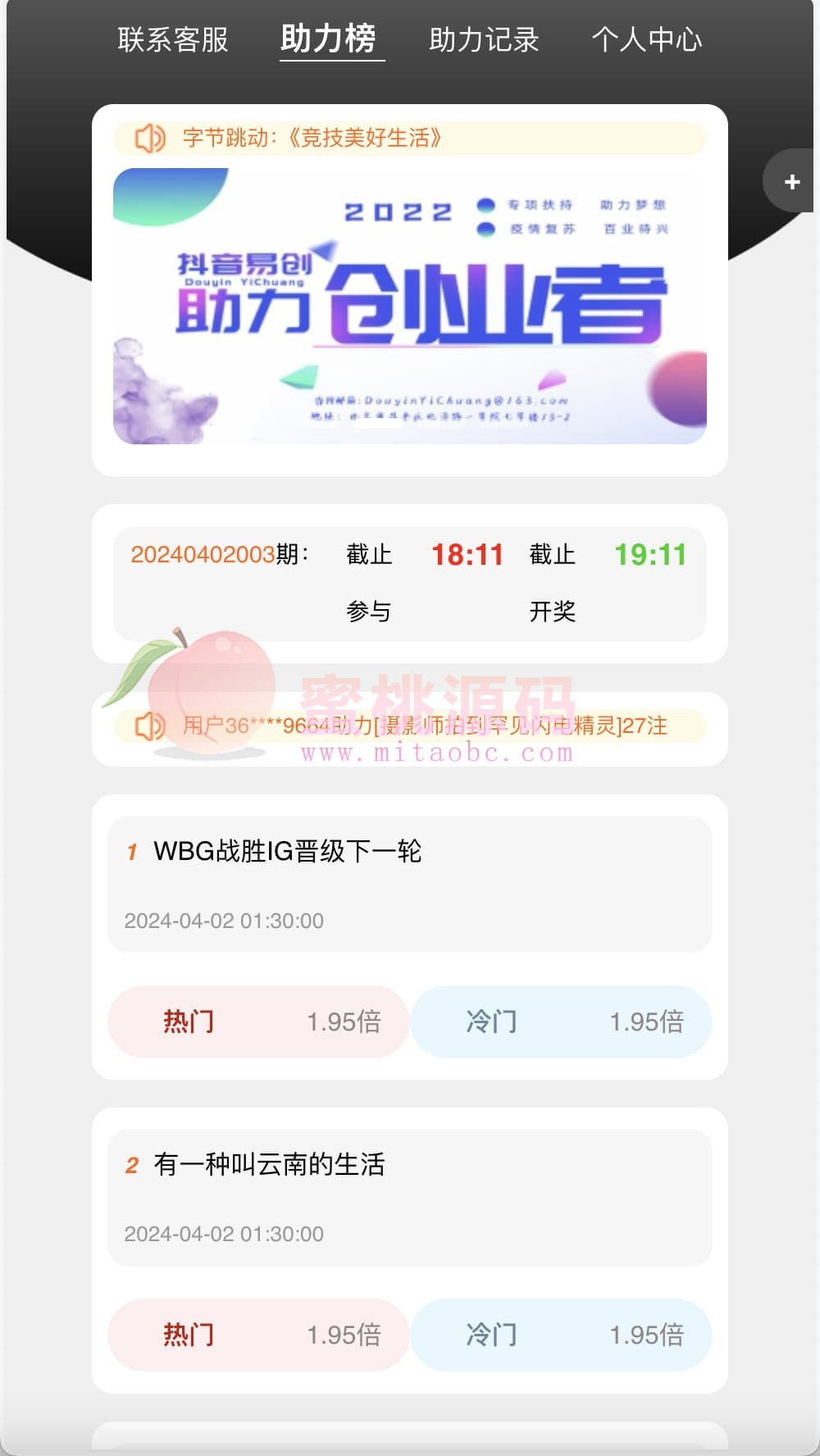Open the 字节跳动《竞技美好生活》 announcement
This screenshot has height=1456, width=820.
[410, 138]
